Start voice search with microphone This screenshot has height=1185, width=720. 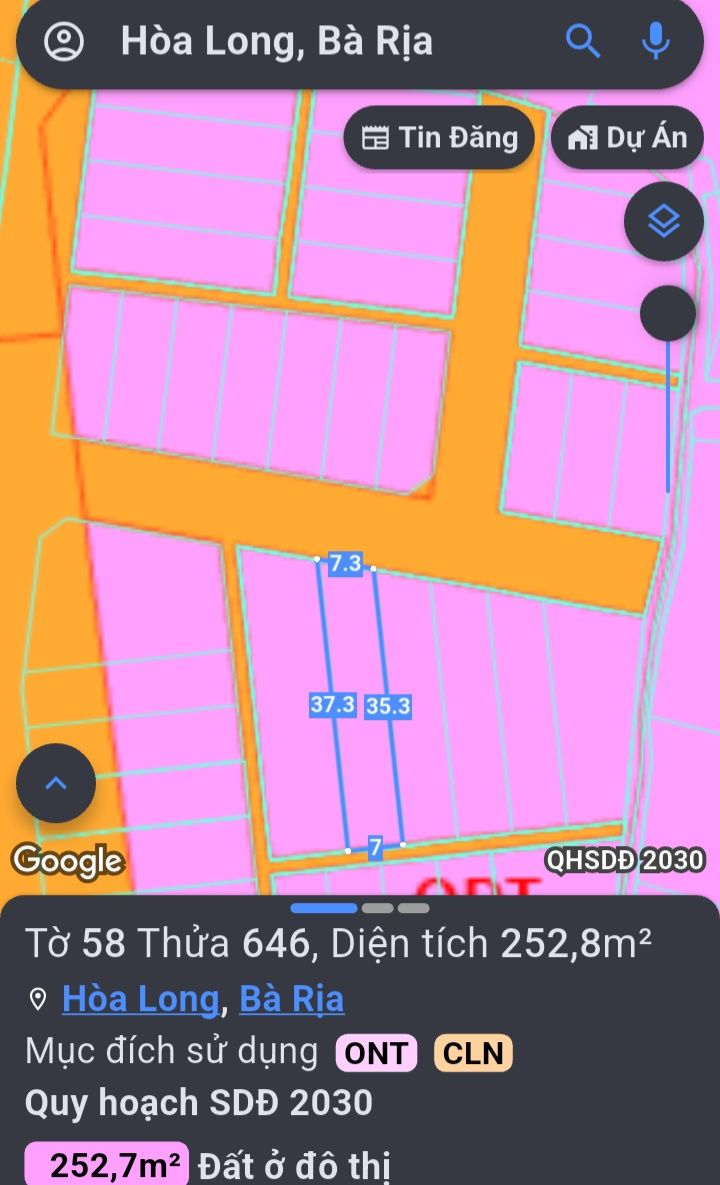[x=655, y=41]
